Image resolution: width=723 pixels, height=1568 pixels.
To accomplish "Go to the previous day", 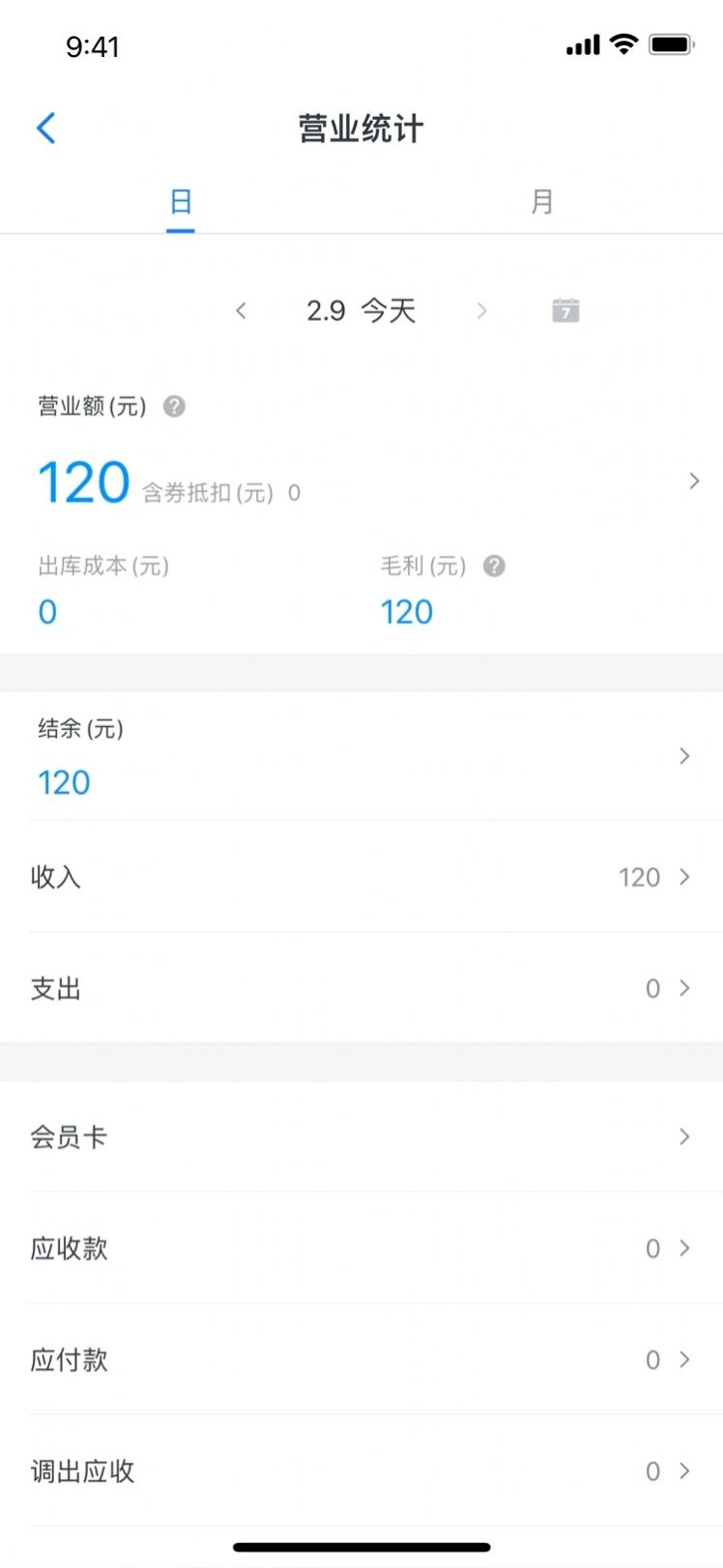I will click(x=242, y=310).
